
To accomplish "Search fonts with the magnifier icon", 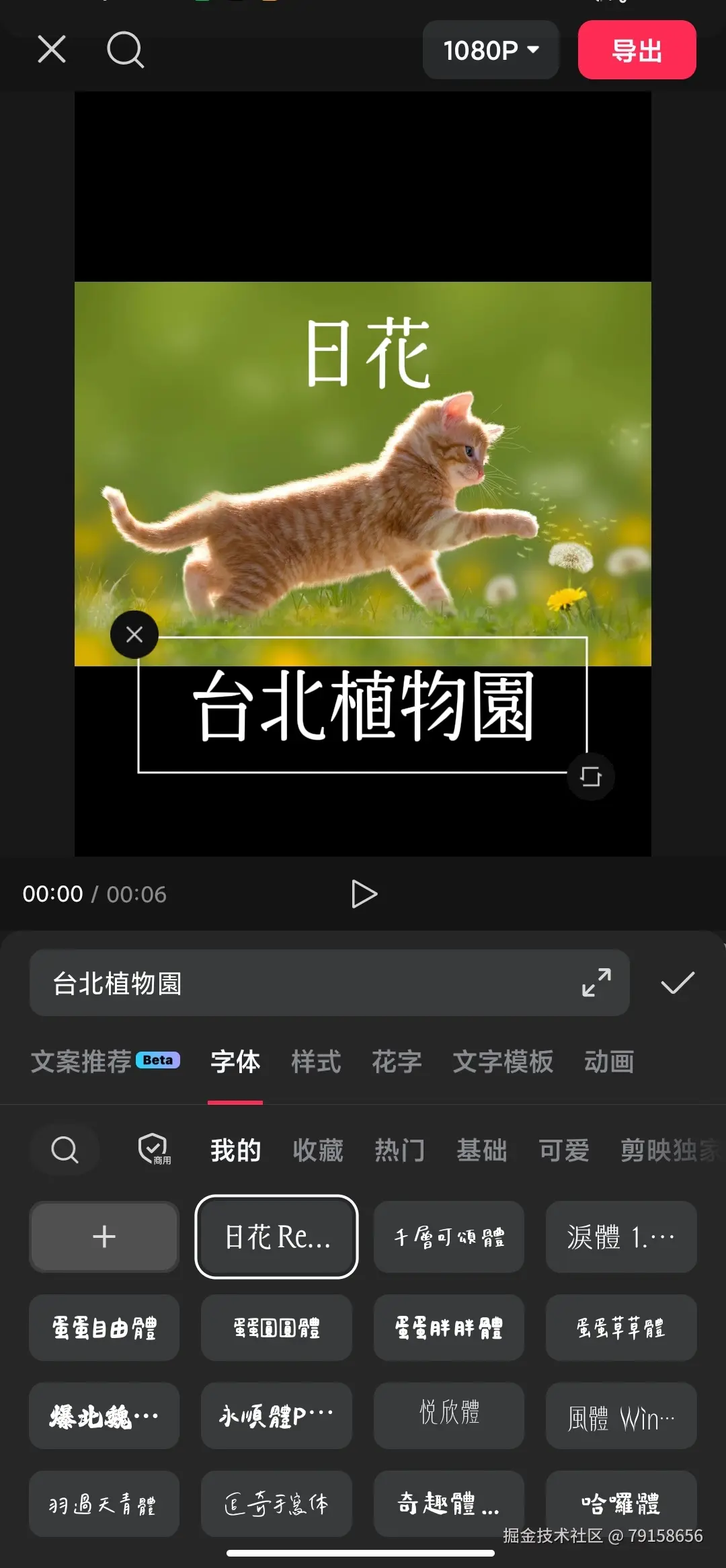I will 65,1150.
